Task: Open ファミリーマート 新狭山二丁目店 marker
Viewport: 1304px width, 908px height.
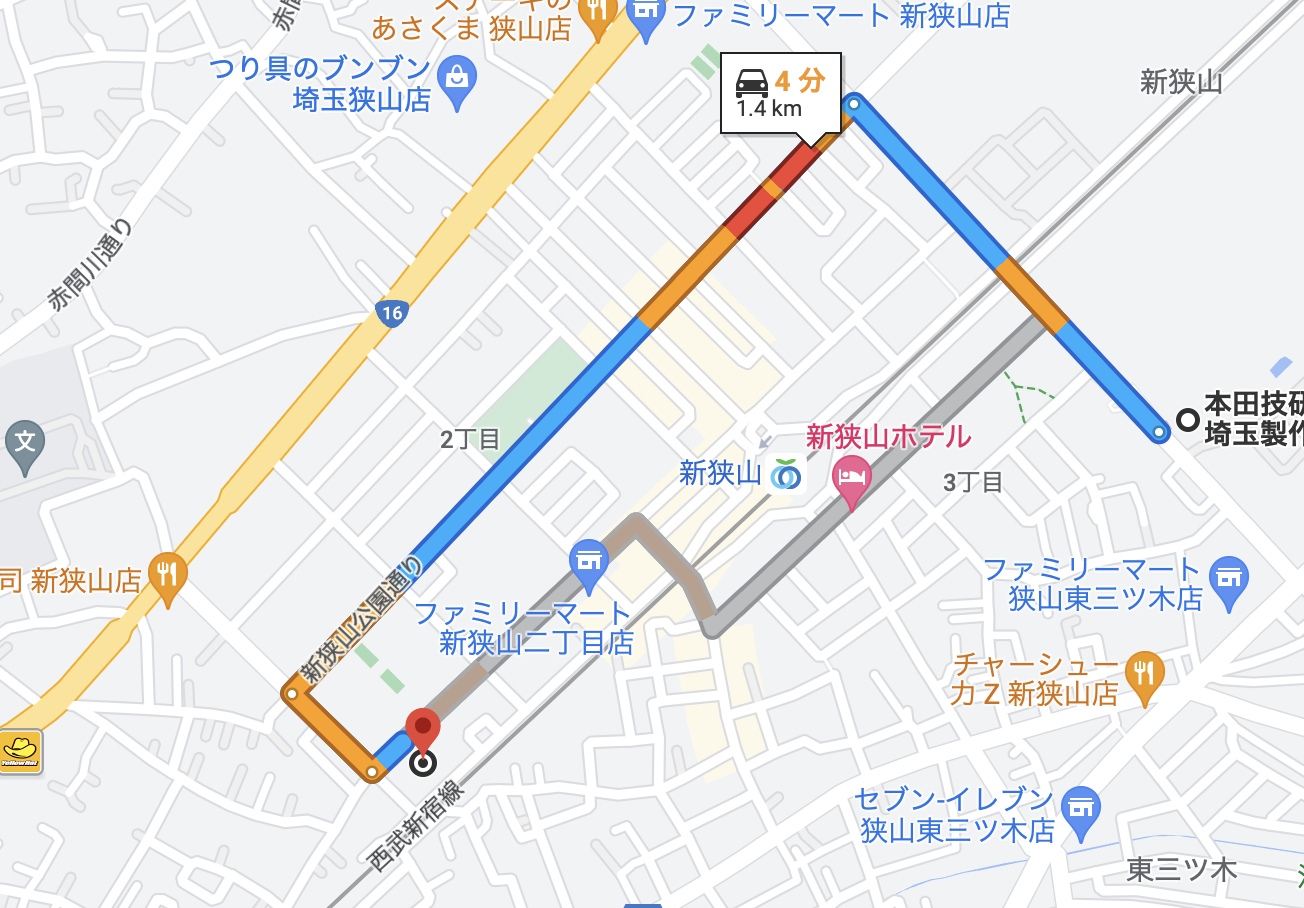Action: click(x=589, y=561)
